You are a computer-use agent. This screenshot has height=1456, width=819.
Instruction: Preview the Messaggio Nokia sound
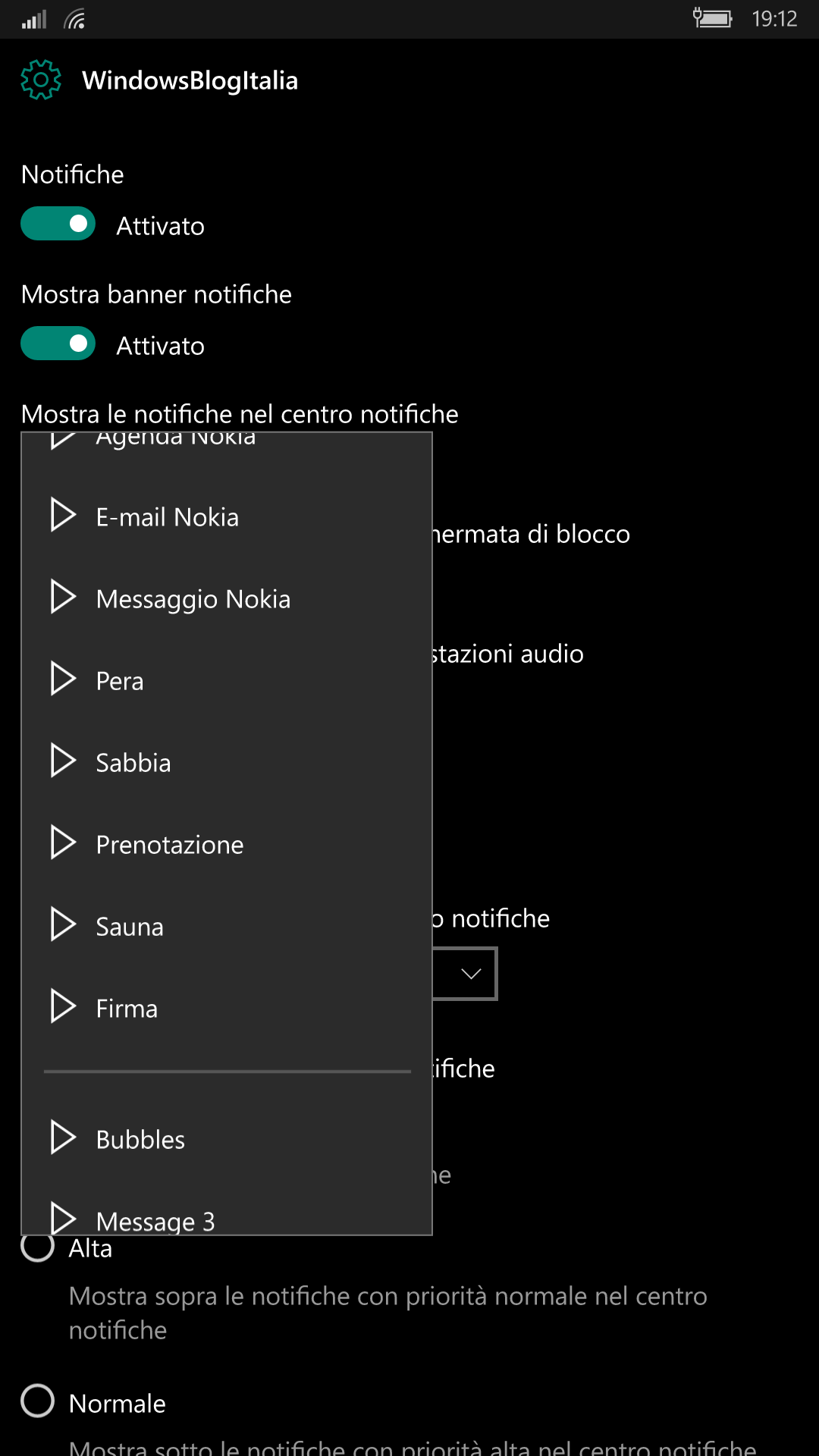pos(63,598)
